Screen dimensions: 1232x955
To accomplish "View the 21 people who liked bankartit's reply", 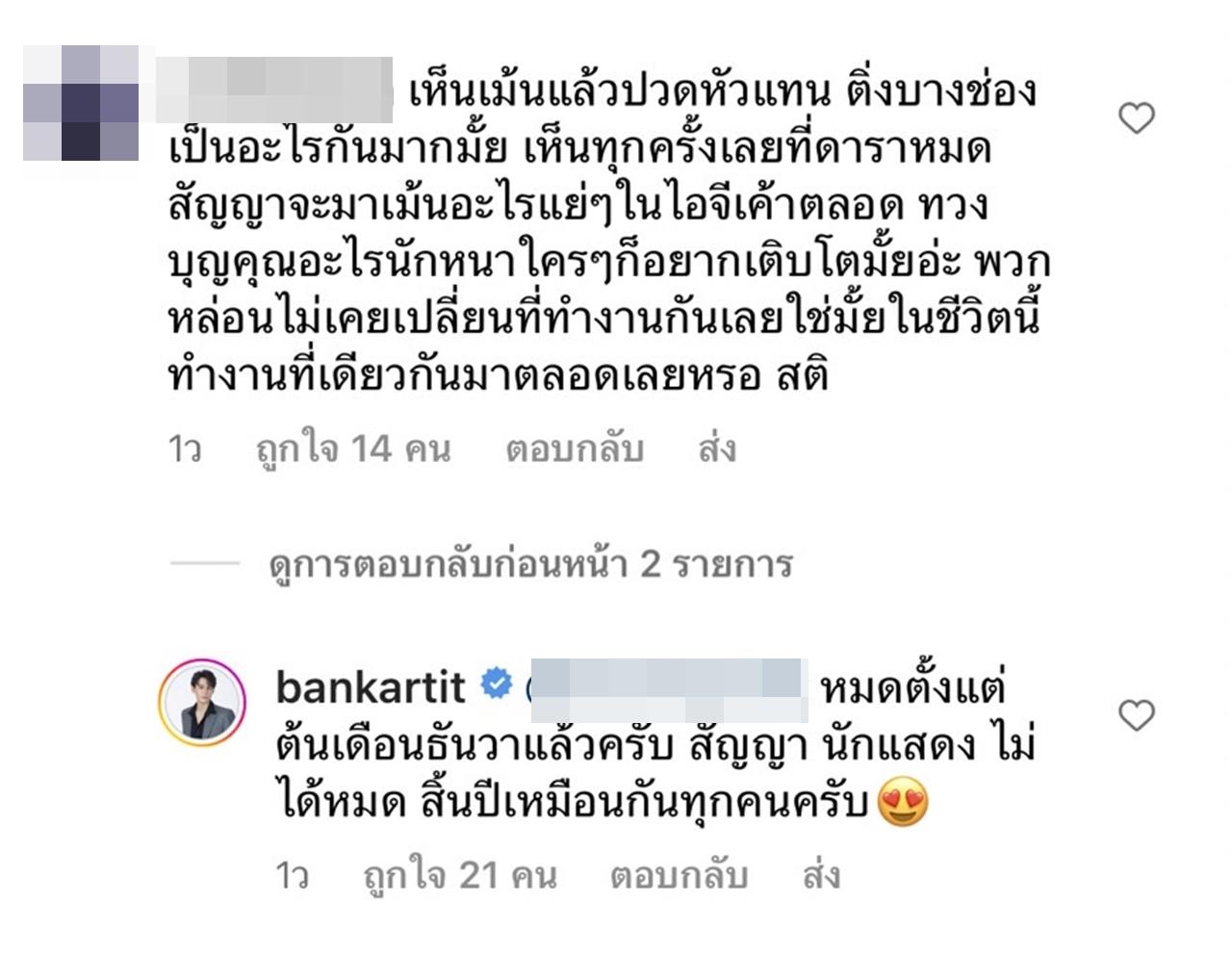I will 460,875.
